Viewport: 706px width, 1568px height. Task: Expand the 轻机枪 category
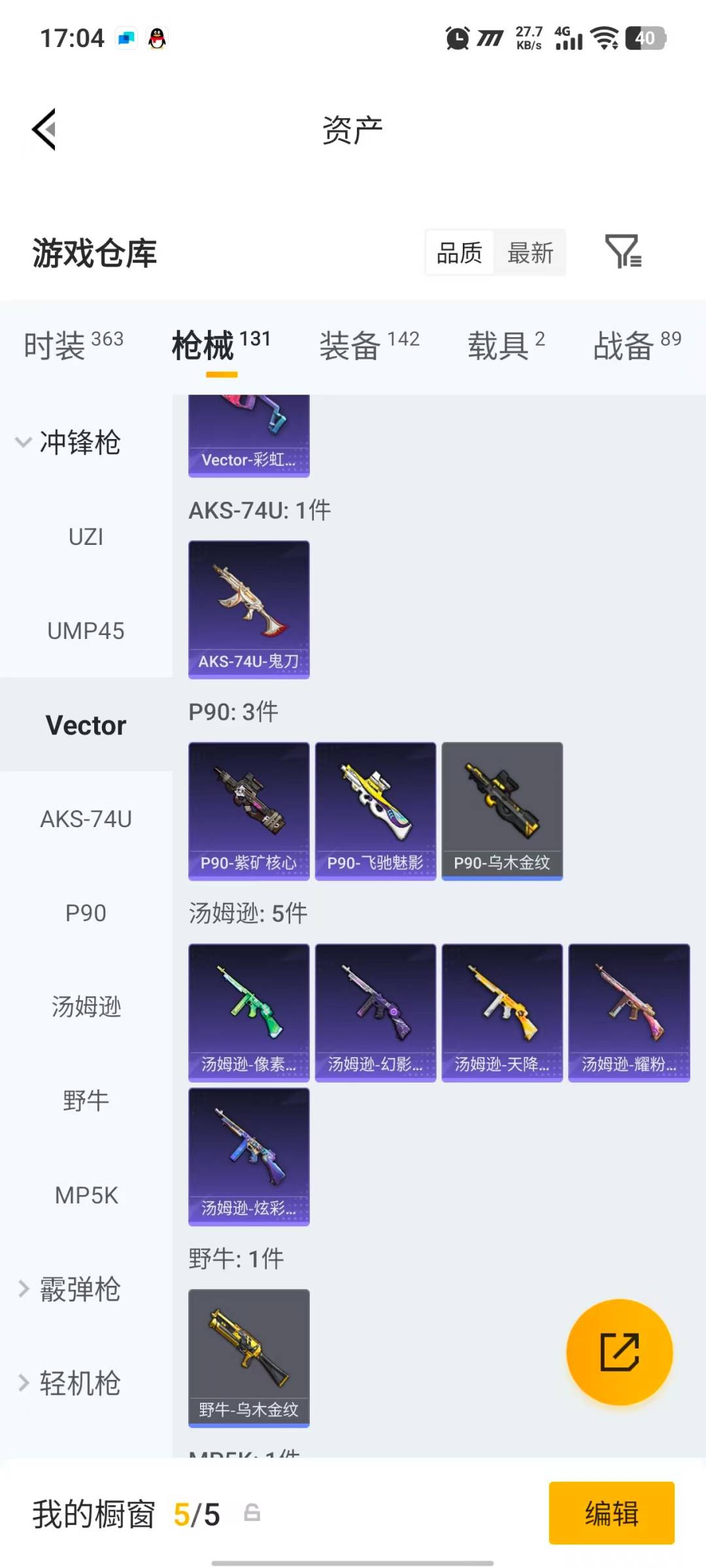point(69,1383)
